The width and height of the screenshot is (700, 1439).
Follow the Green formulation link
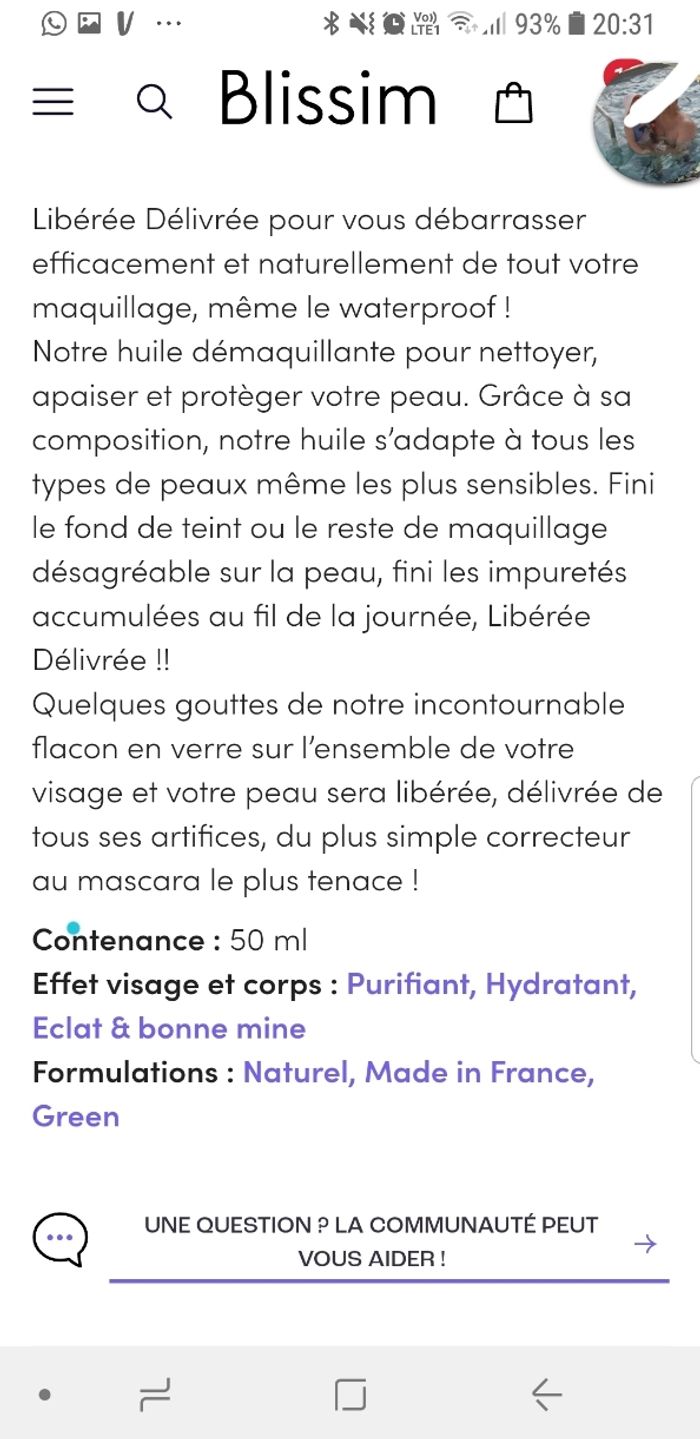[76, 1116]
